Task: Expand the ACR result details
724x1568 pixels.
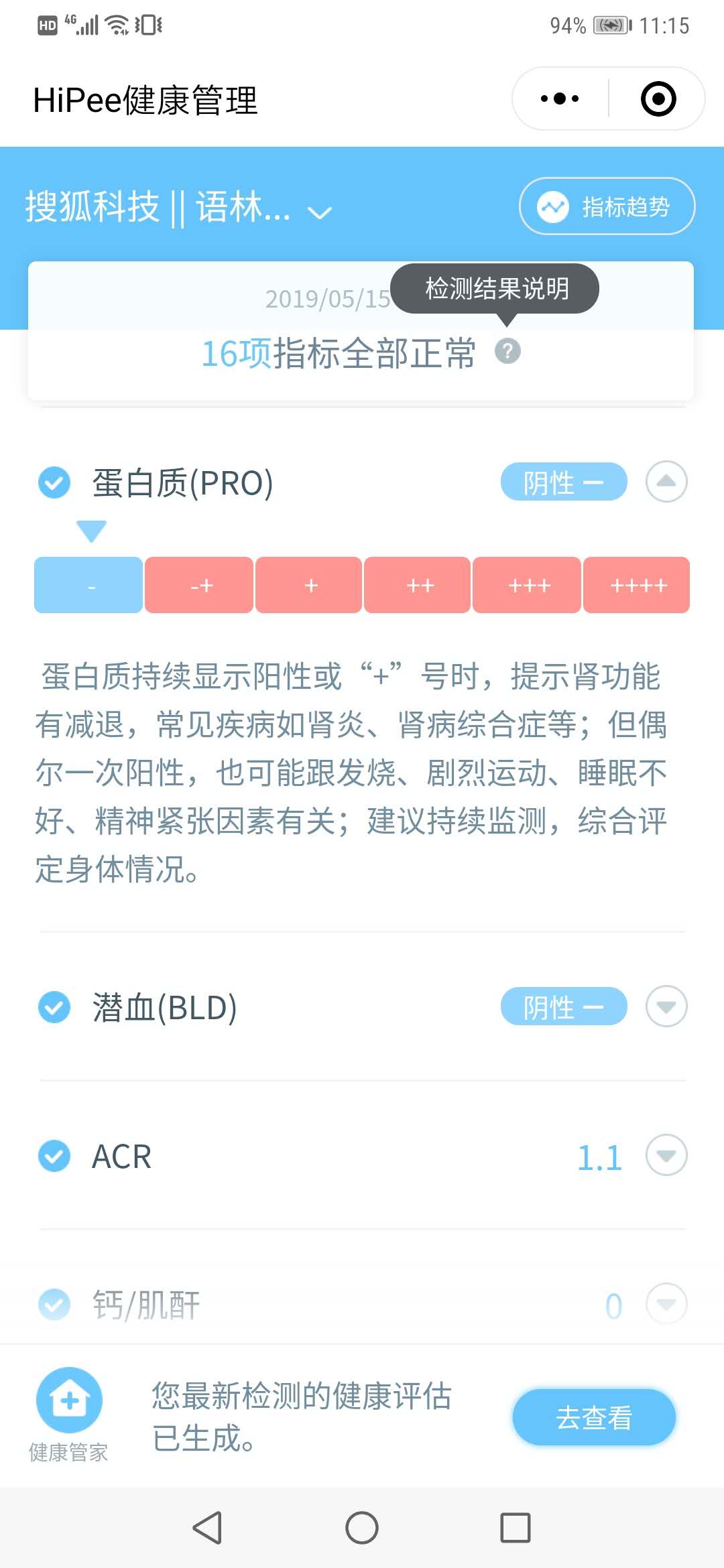Action: (x=666, y=1155)
